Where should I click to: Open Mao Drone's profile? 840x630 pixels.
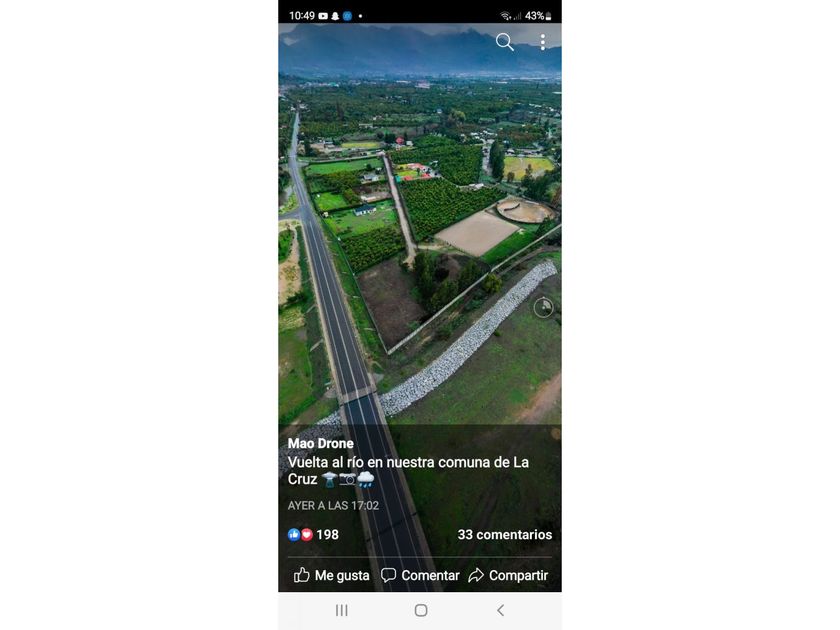(x=320, y=443)
